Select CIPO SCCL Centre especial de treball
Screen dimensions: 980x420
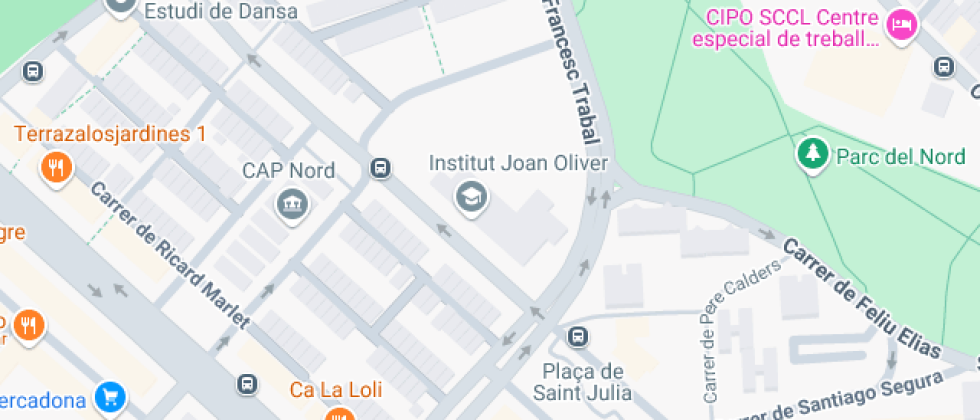tap(903, 26)
